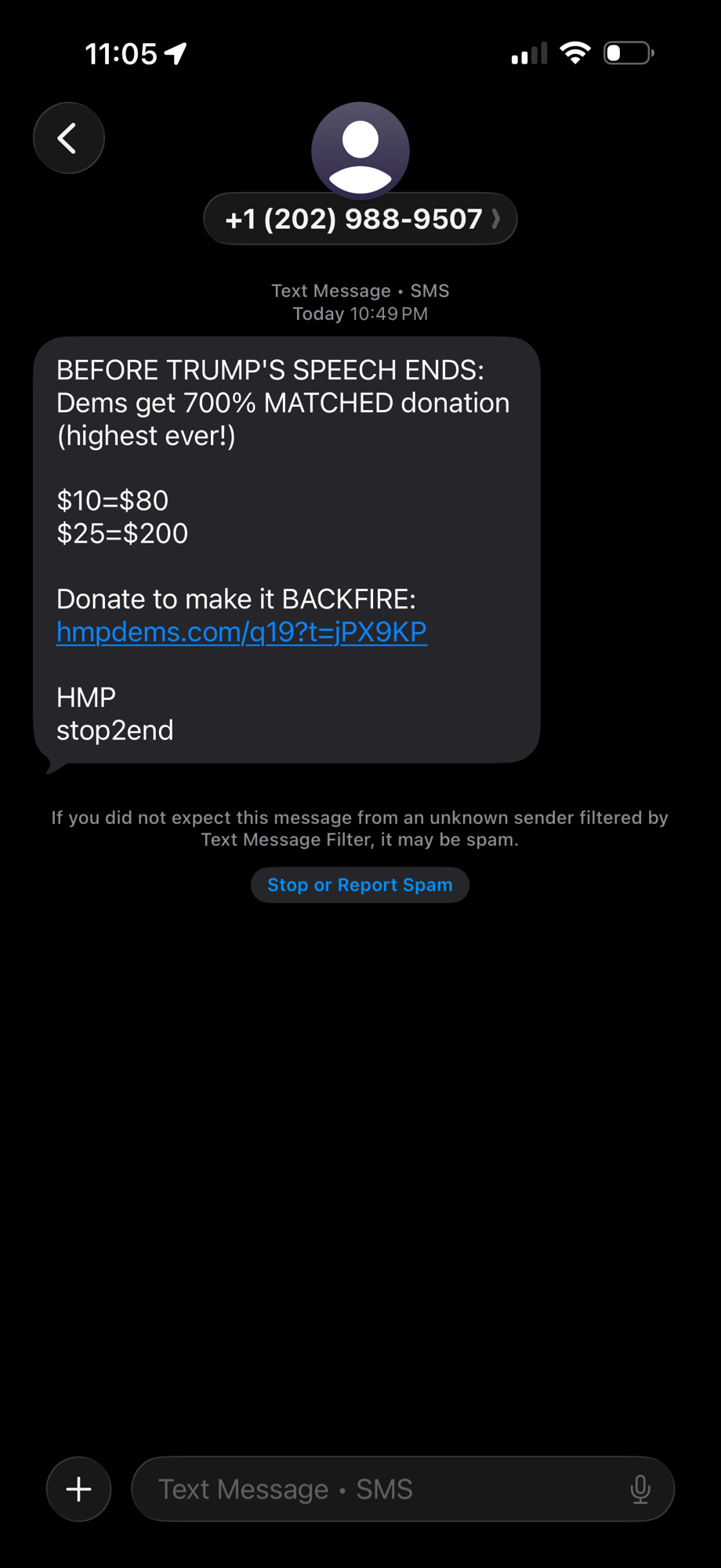
Task: Tap Stop or Report Spam
Action: coord(360,885)
